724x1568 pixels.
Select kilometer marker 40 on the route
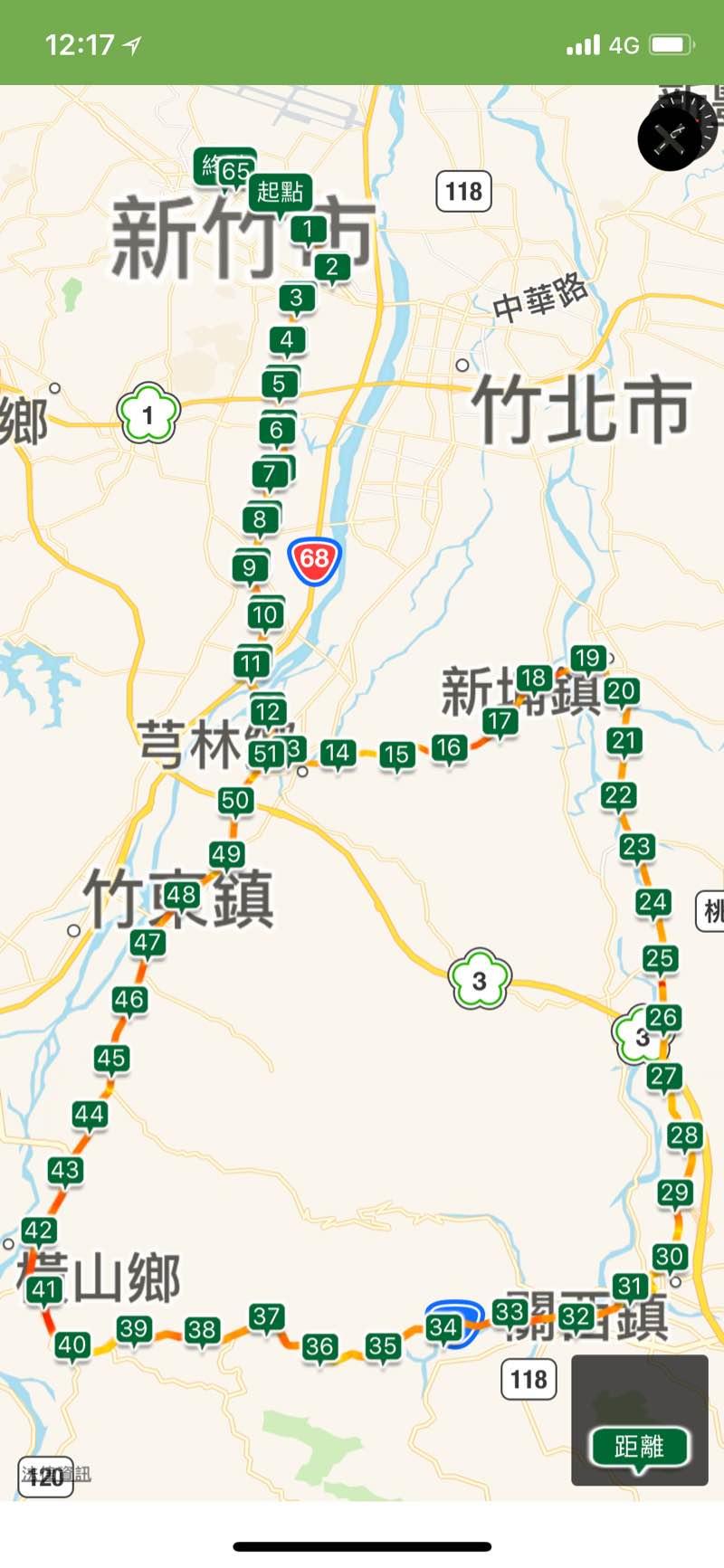[71, 1345]
